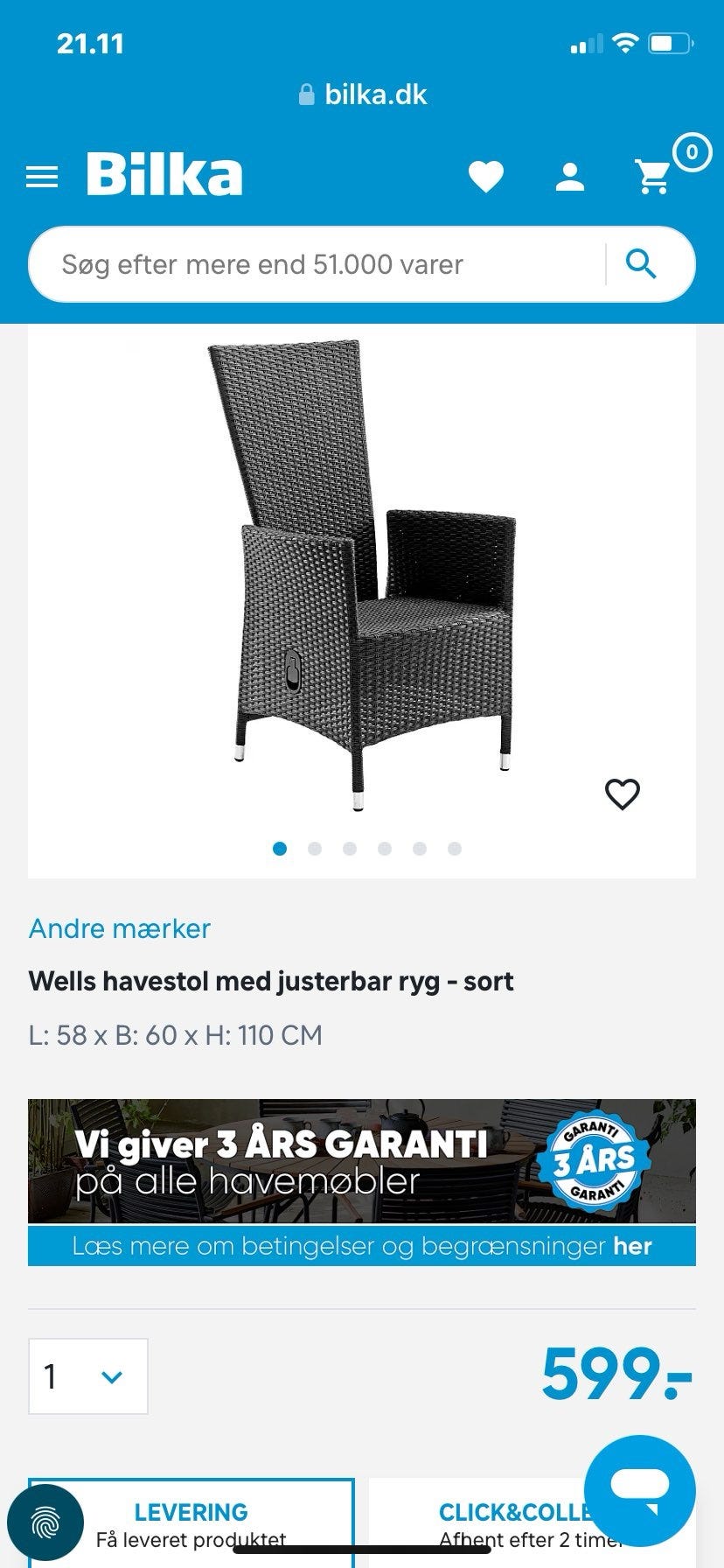Click the search magnifier icon
Screen dimensions: 724x1568
tap(643, 263)
